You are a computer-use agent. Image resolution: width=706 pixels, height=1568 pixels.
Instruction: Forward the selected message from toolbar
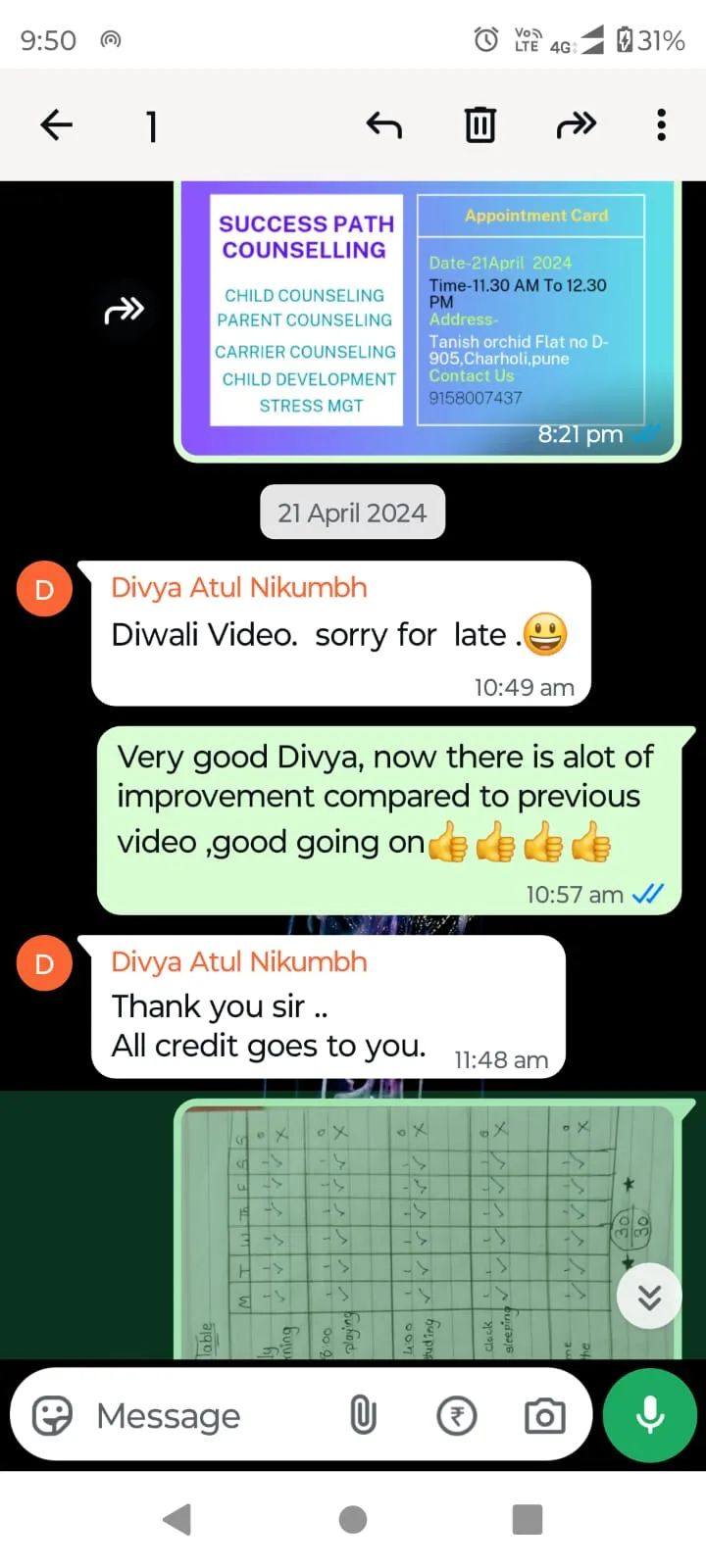point(576,125)
